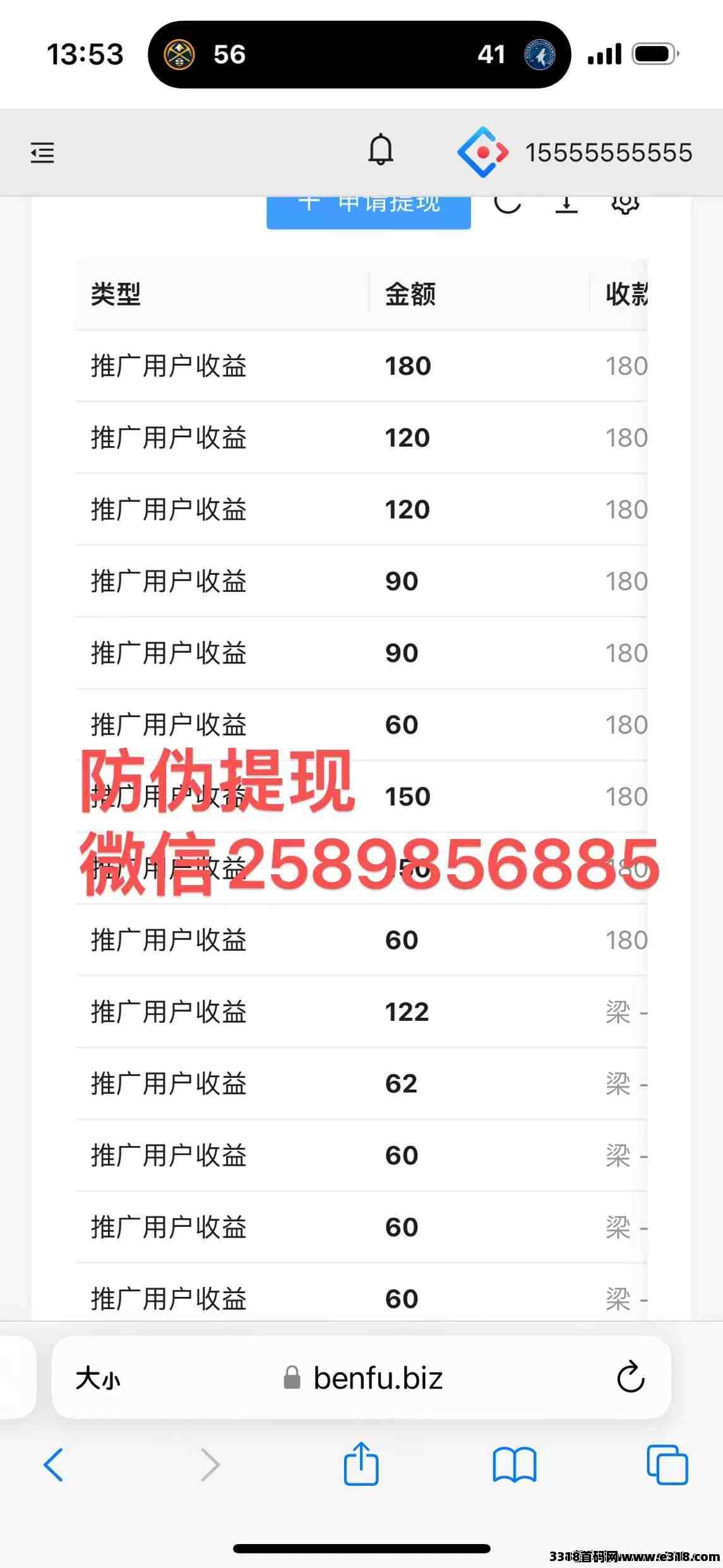Open the Safari share sheet
The image size is (723, 1568).
tap(361, 1462)
